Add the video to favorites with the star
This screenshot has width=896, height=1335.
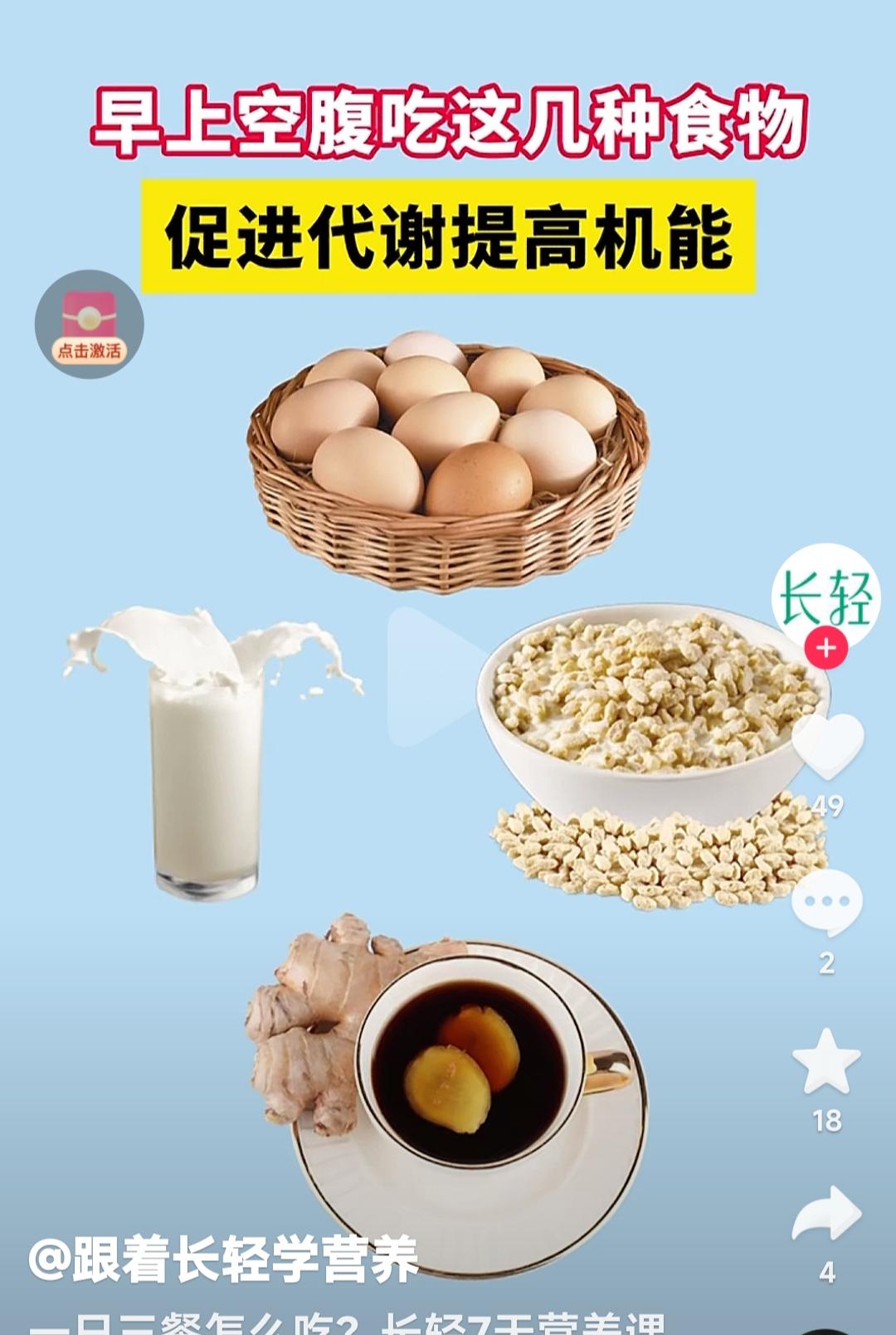827,1062
